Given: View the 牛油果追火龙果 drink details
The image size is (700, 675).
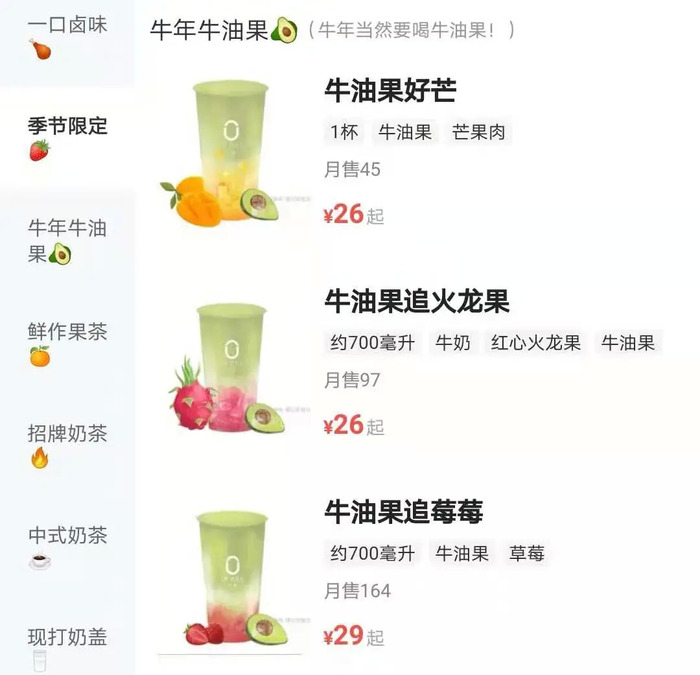Looking at the screenshot, I should [x=417, y=301].
